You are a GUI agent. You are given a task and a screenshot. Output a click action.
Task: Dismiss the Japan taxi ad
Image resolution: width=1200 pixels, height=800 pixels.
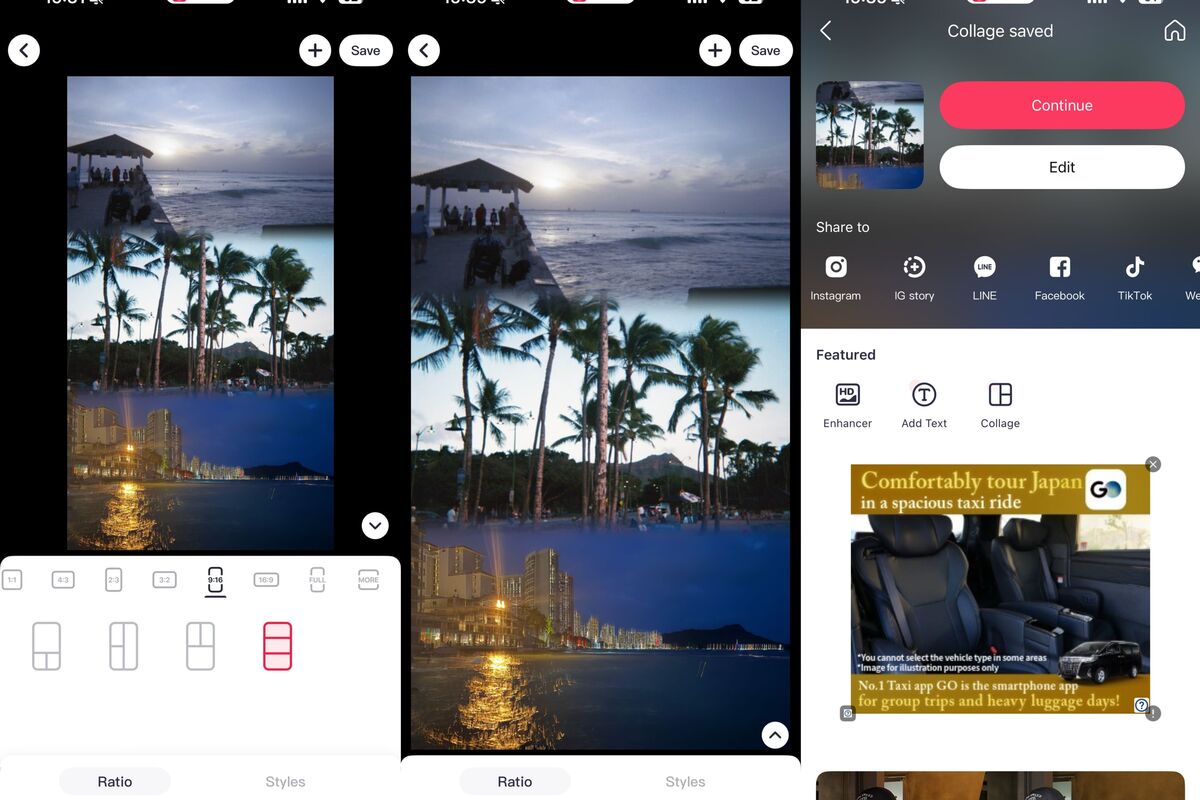tap(1153, 464)
